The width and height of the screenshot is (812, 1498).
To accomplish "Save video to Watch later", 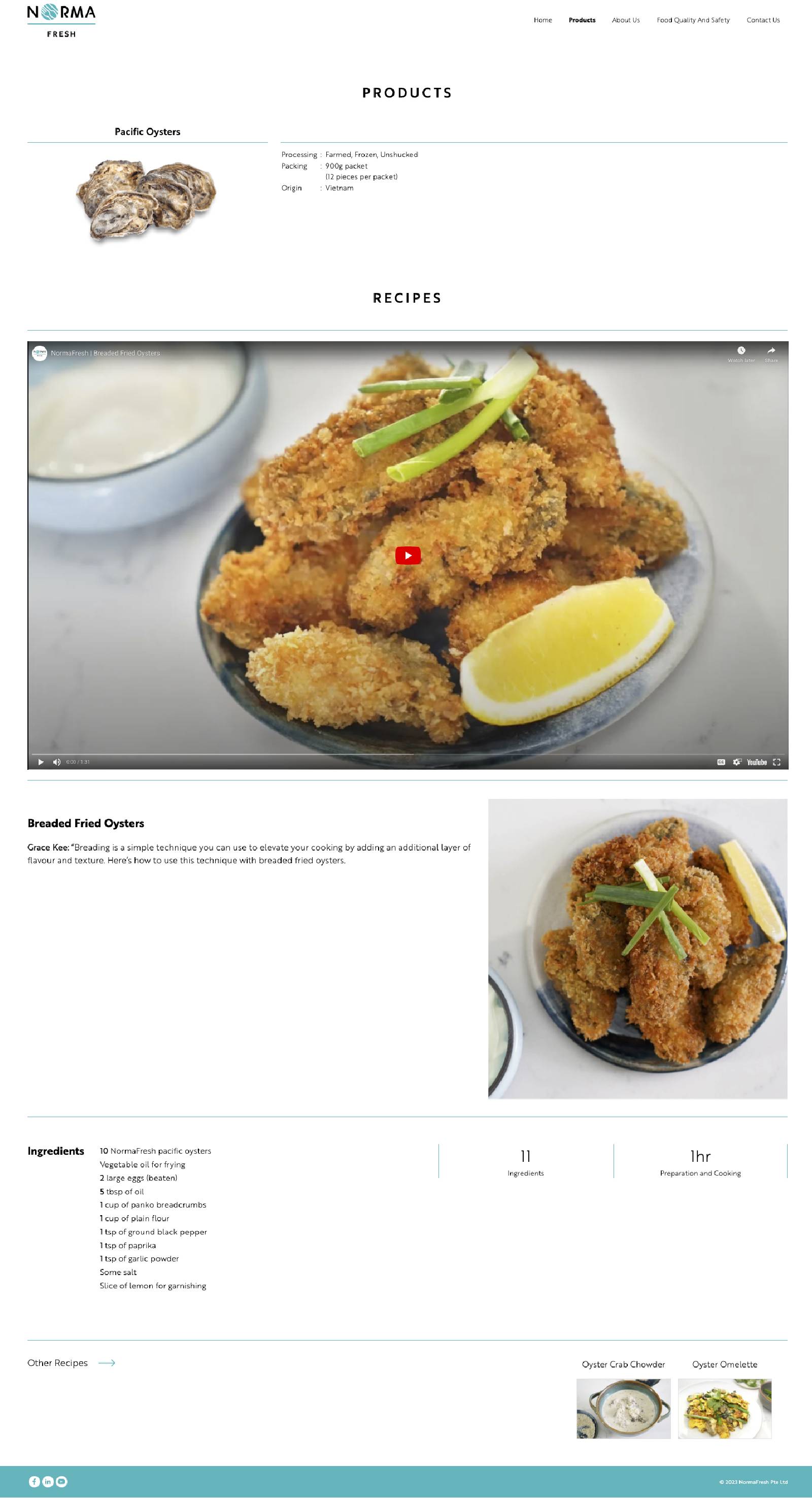I will (741, 352).
